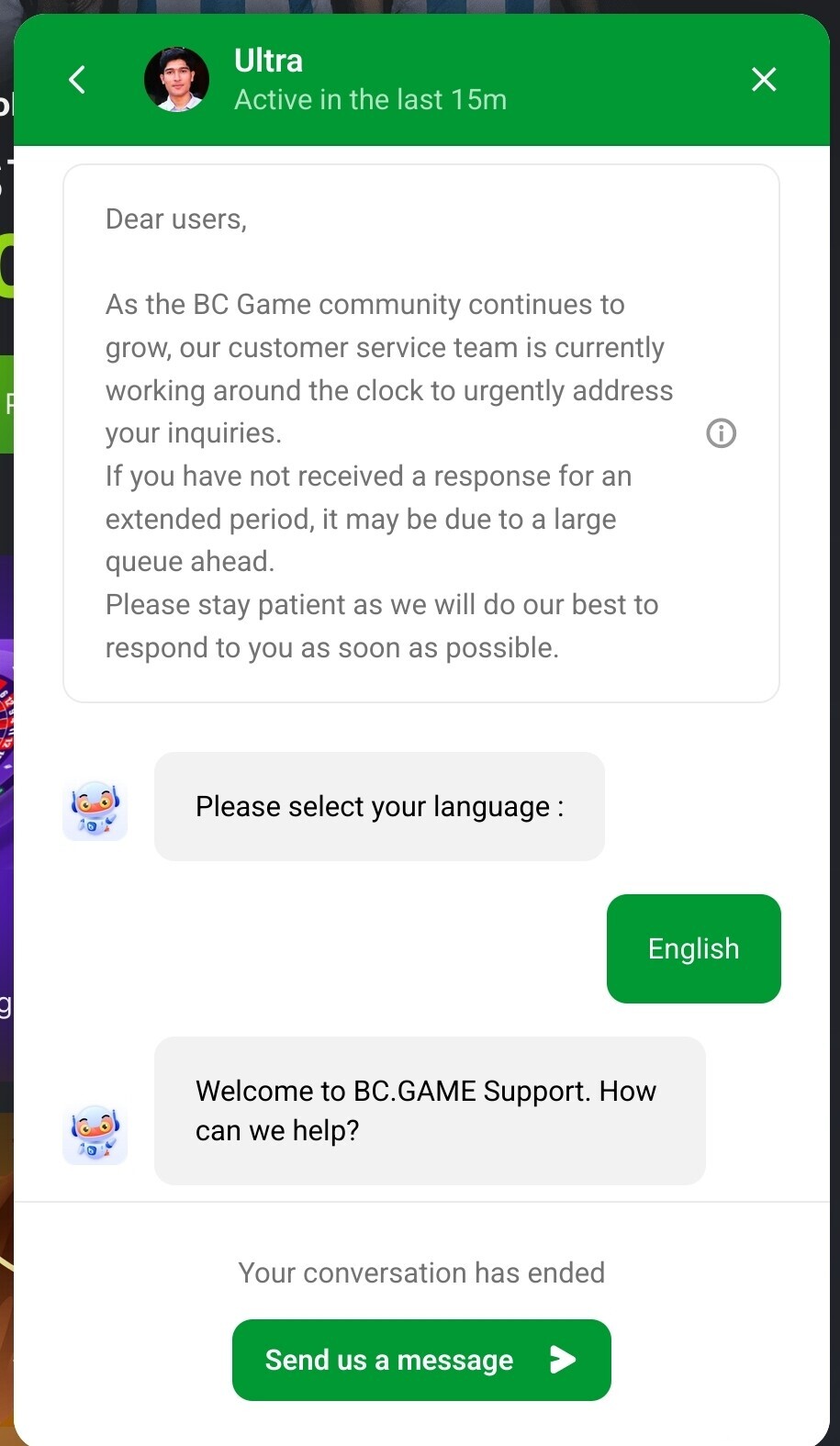Tap Send us a message

[x=421, y=1360]
